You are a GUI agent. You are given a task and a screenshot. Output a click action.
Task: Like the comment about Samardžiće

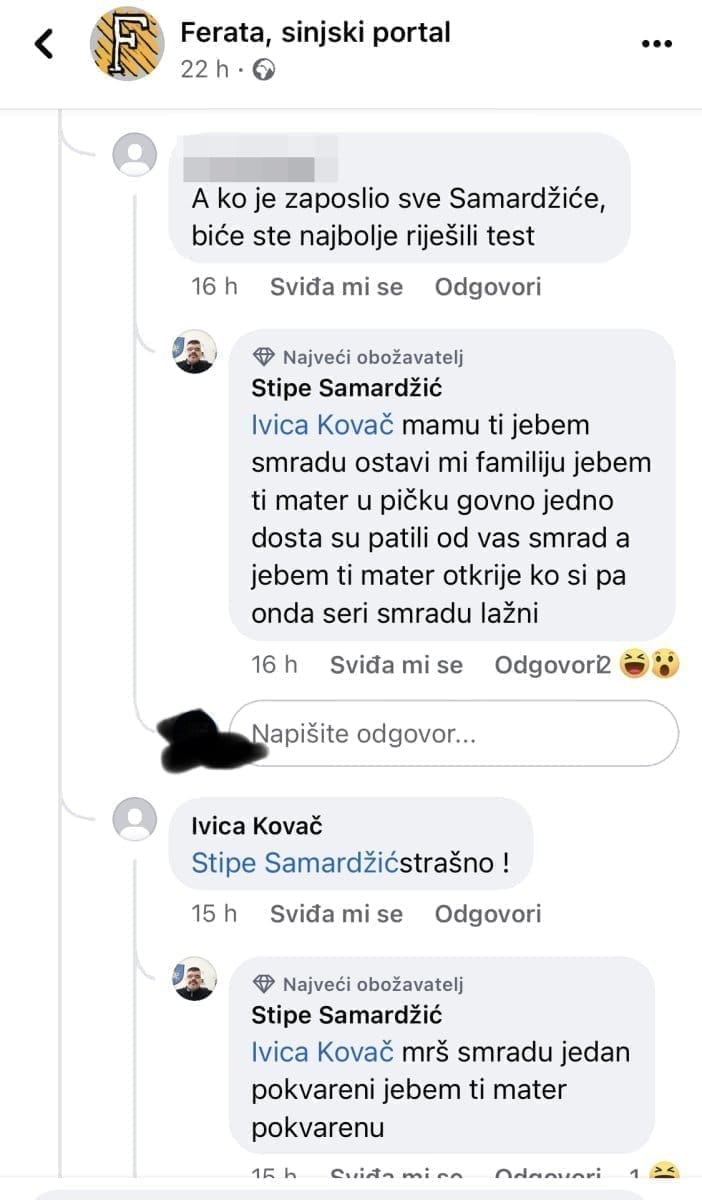coord(336,287)
